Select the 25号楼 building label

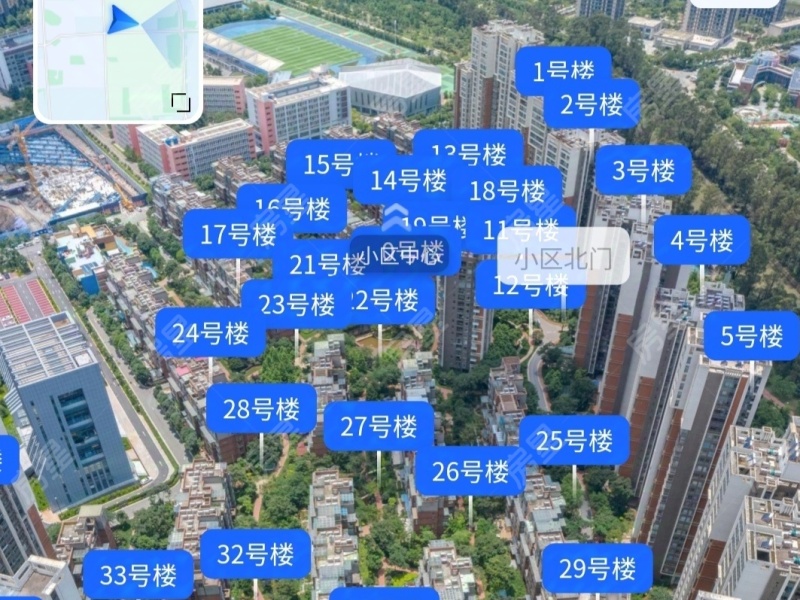tap(574, 440)
